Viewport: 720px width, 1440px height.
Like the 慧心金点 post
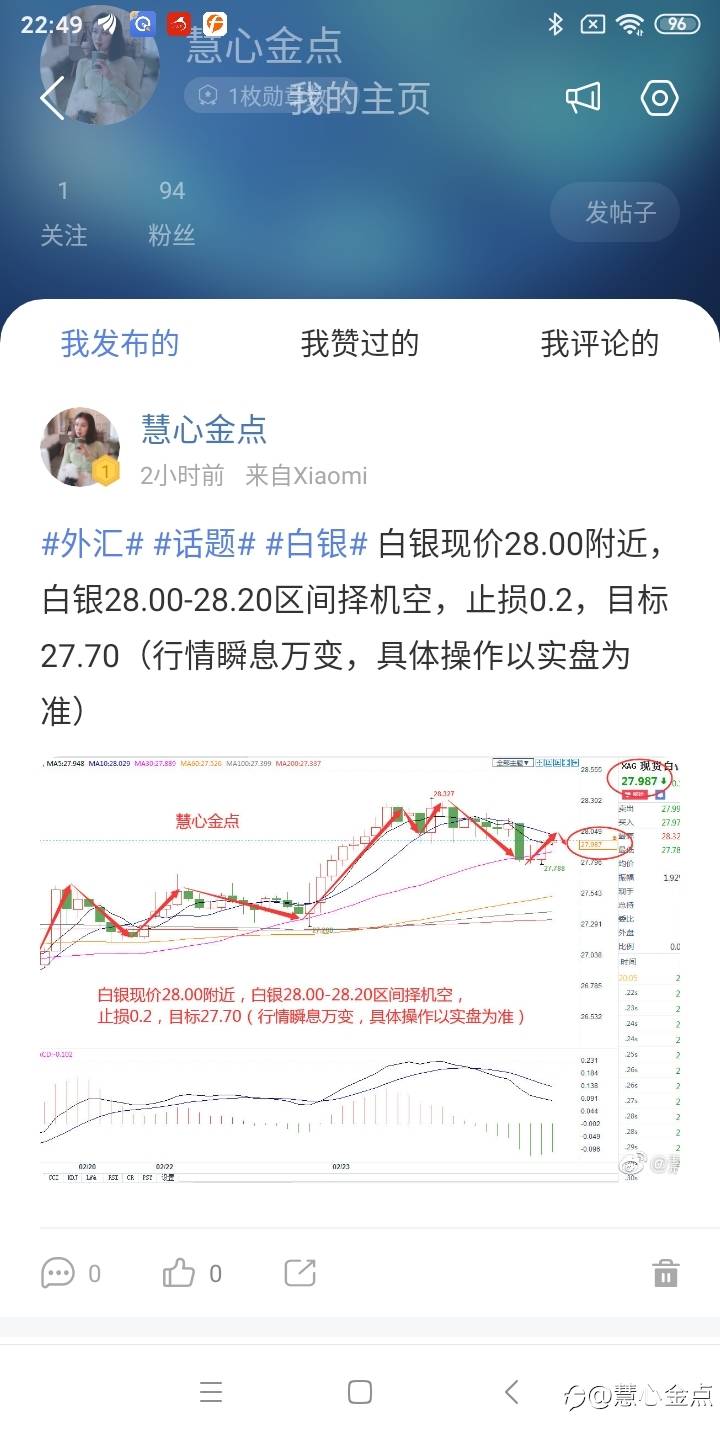192,1273
